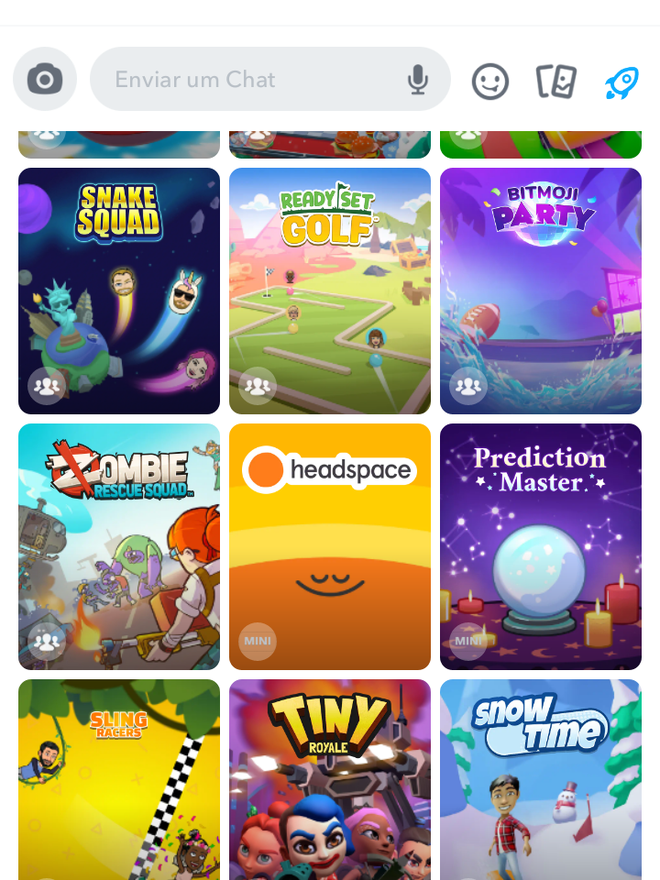Tap the blue rocket games icon
660x880 pixels.
621,81
